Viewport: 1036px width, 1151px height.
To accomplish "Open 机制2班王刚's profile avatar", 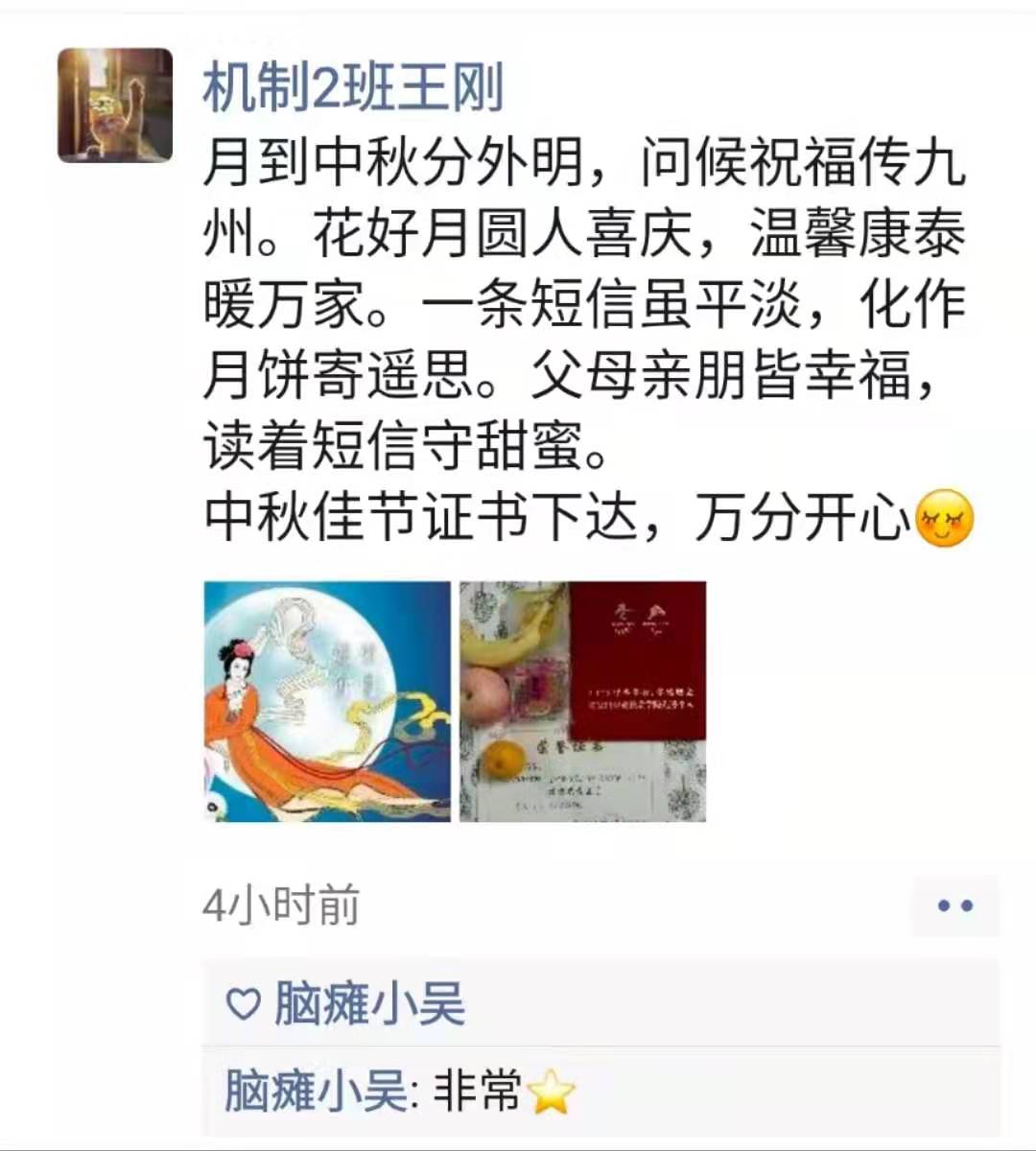I will point(115,106).
